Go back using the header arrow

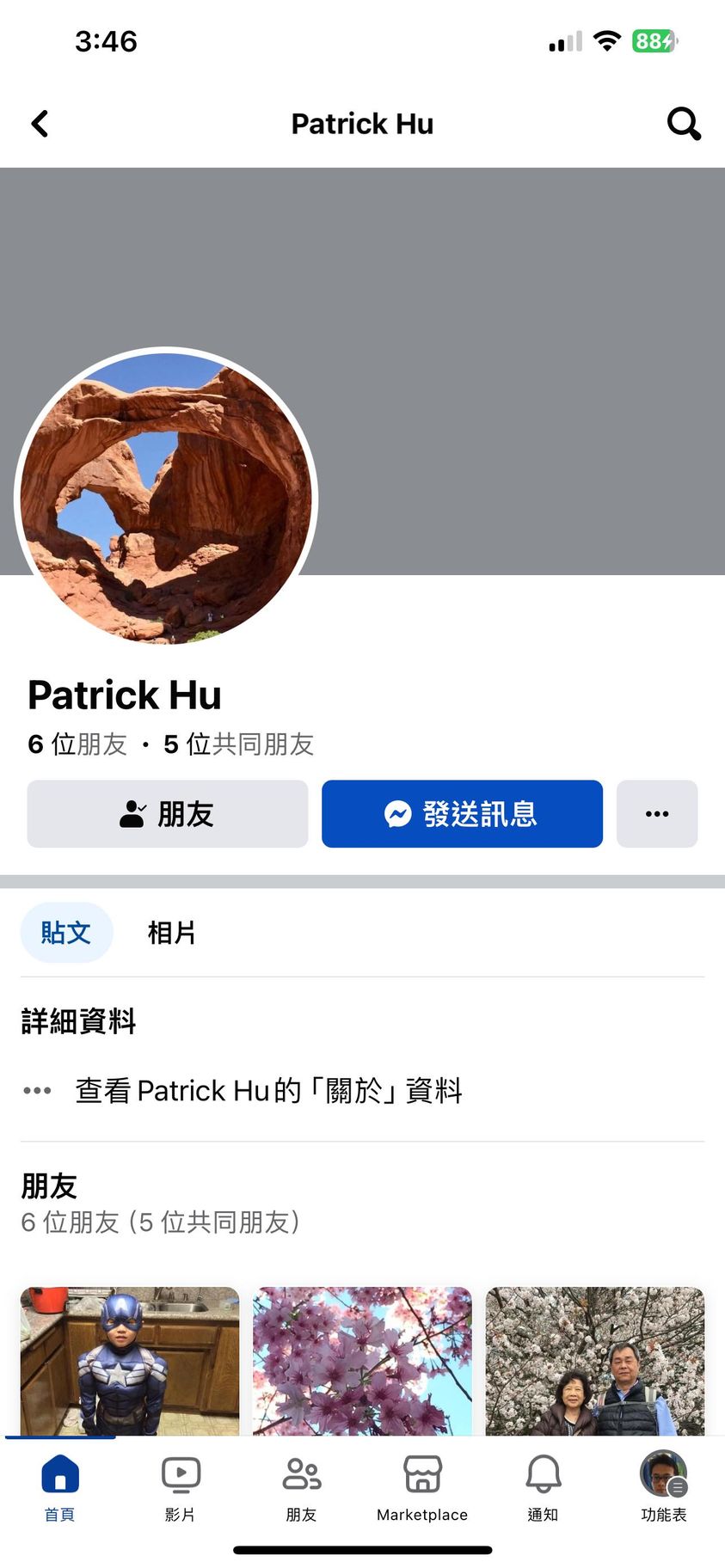40,124
